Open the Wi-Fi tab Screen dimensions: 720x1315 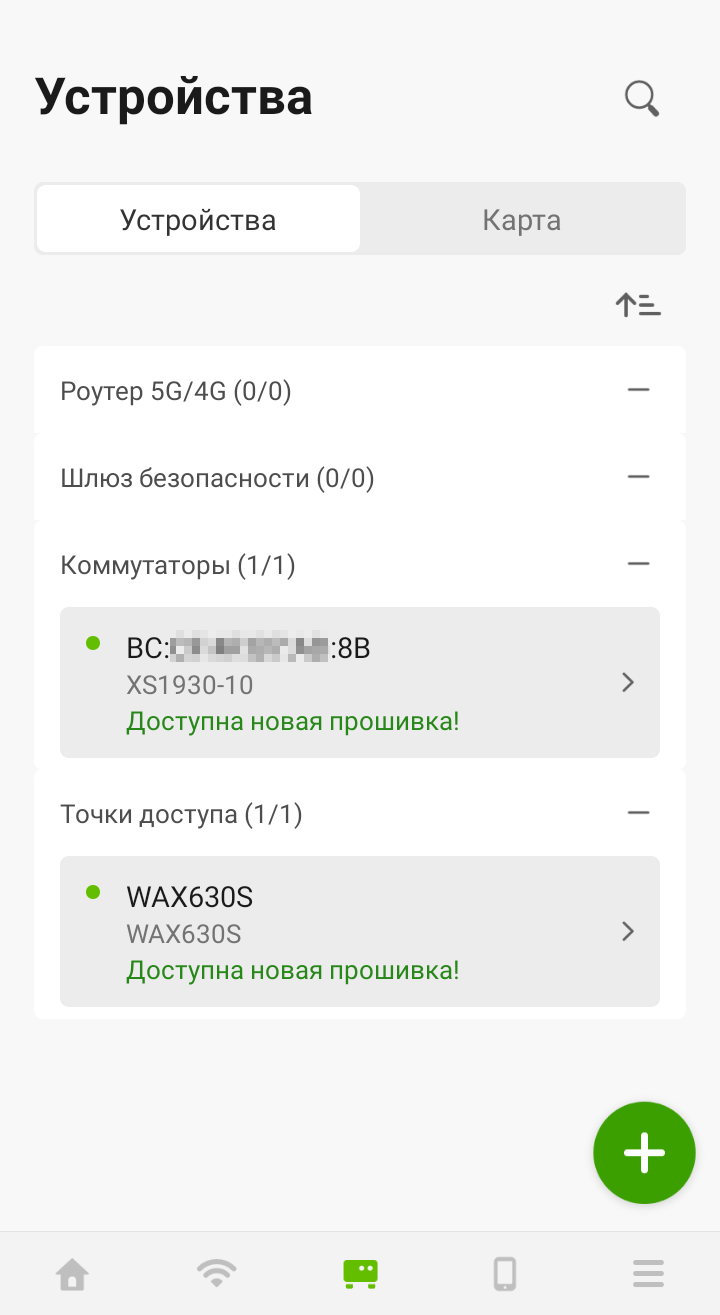pyautogui.click(x=216, y=1274)
